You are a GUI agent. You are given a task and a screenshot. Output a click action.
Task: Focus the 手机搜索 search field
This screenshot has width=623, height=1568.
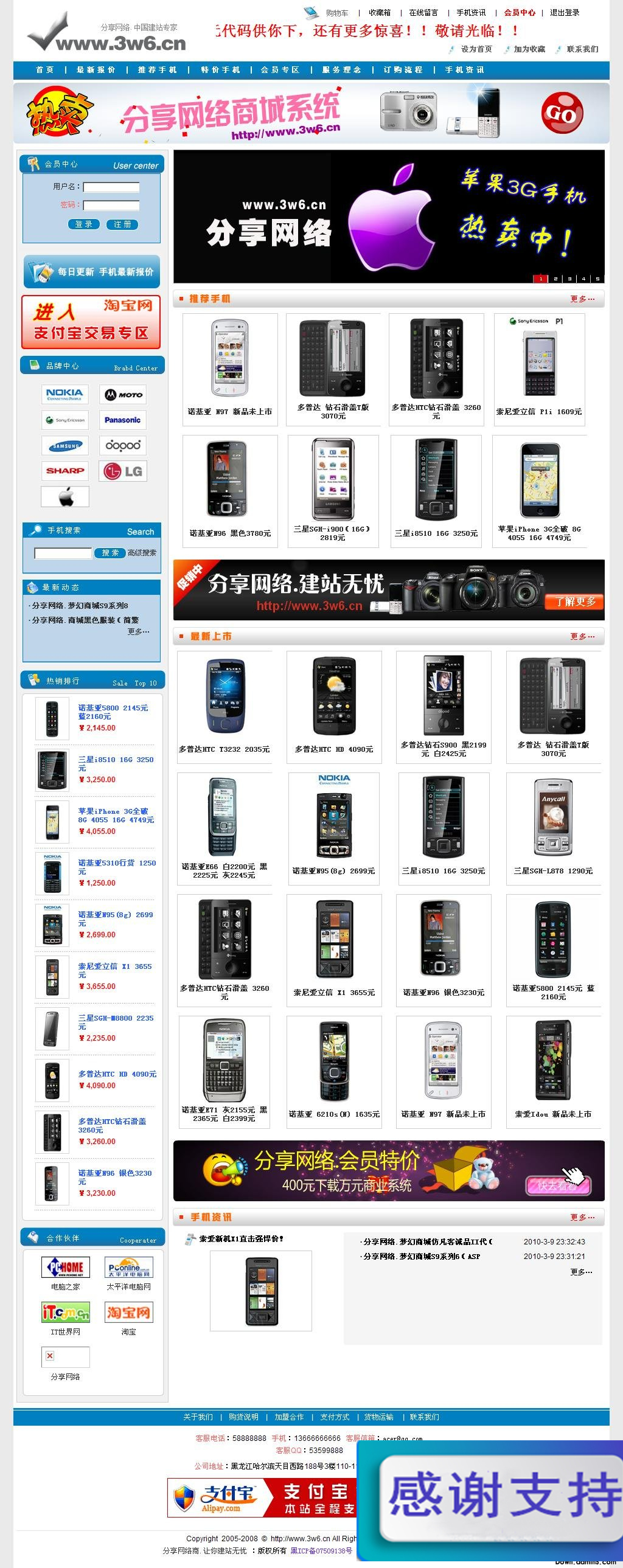click(63, 553)
